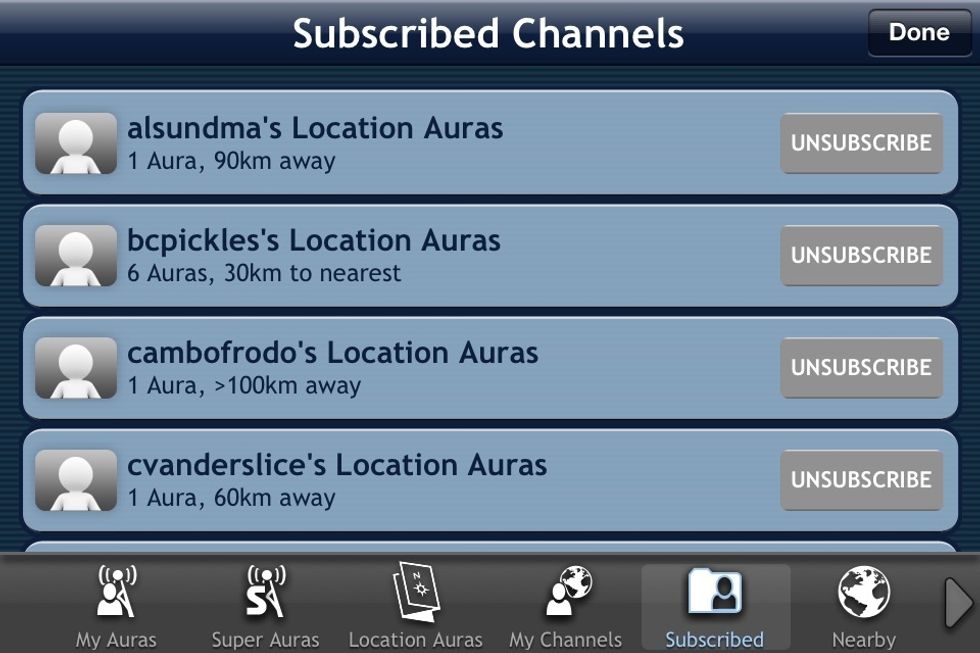Image resolution: width=980 pixels, height=653 pixels.
Task: Switch to the My Auras tab
Action: click(x=116, y=607)
